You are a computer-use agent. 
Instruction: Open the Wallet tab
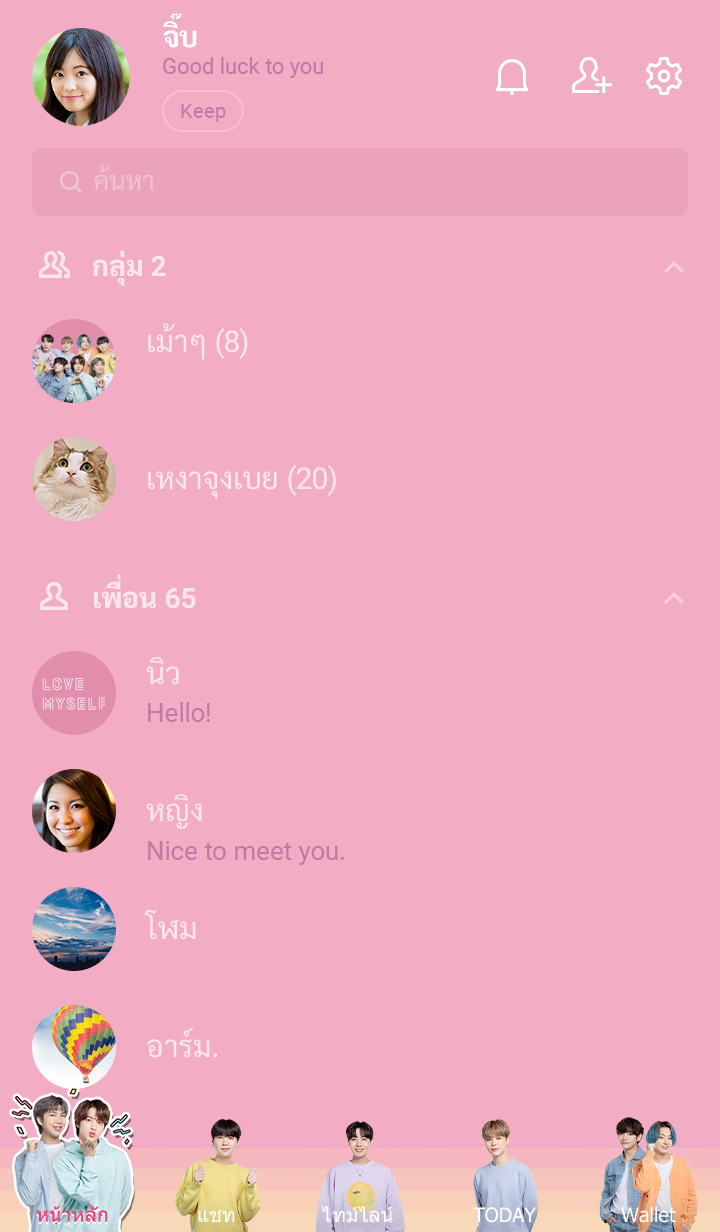tap(648, 1190)
